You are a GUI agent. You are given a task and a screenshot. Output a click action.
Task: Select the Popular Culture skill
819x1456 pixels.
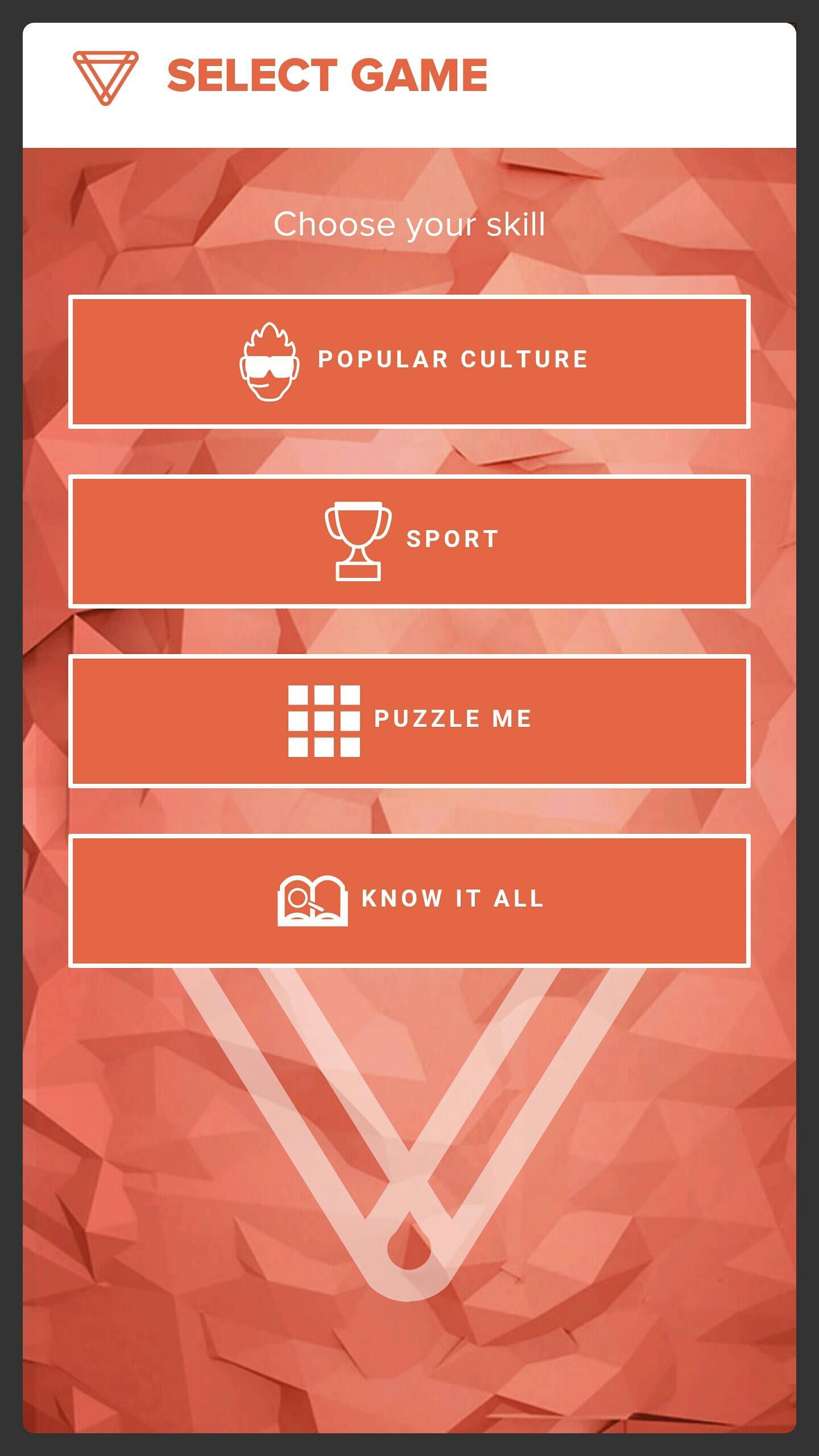[x=409, y=362]
